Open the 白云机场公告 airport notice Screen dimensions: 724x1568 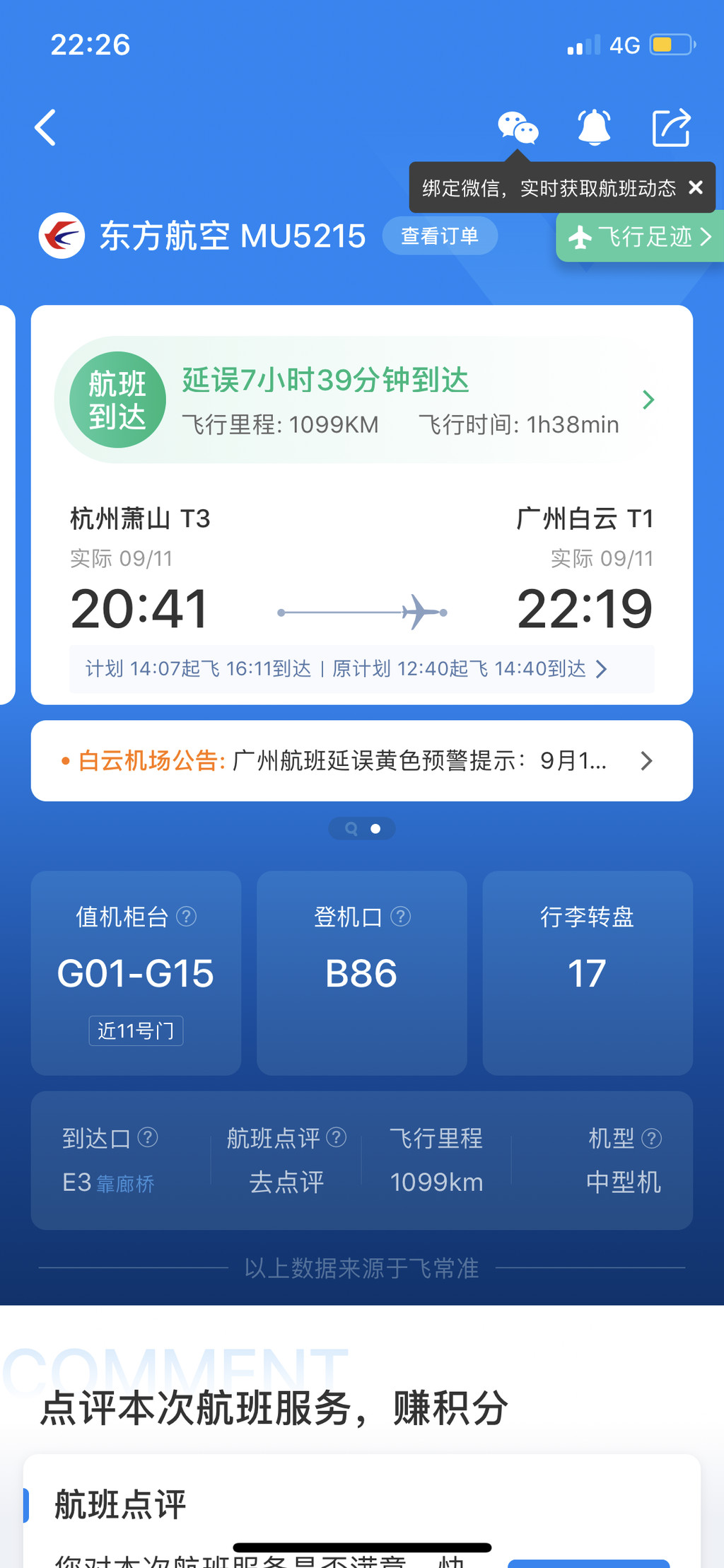(x=362, y=761)
